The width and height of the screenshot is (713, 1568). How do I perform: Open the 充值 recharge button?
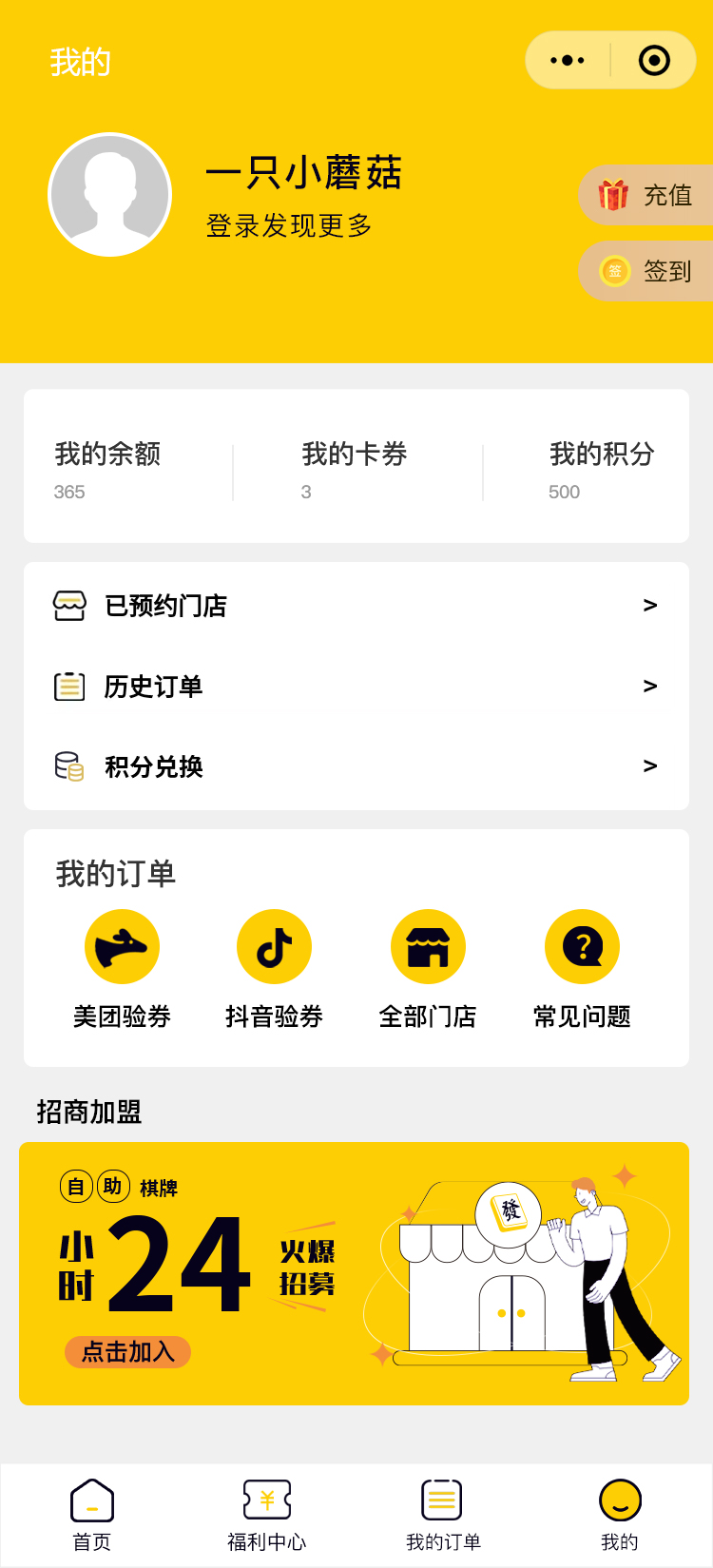[646, 196]
